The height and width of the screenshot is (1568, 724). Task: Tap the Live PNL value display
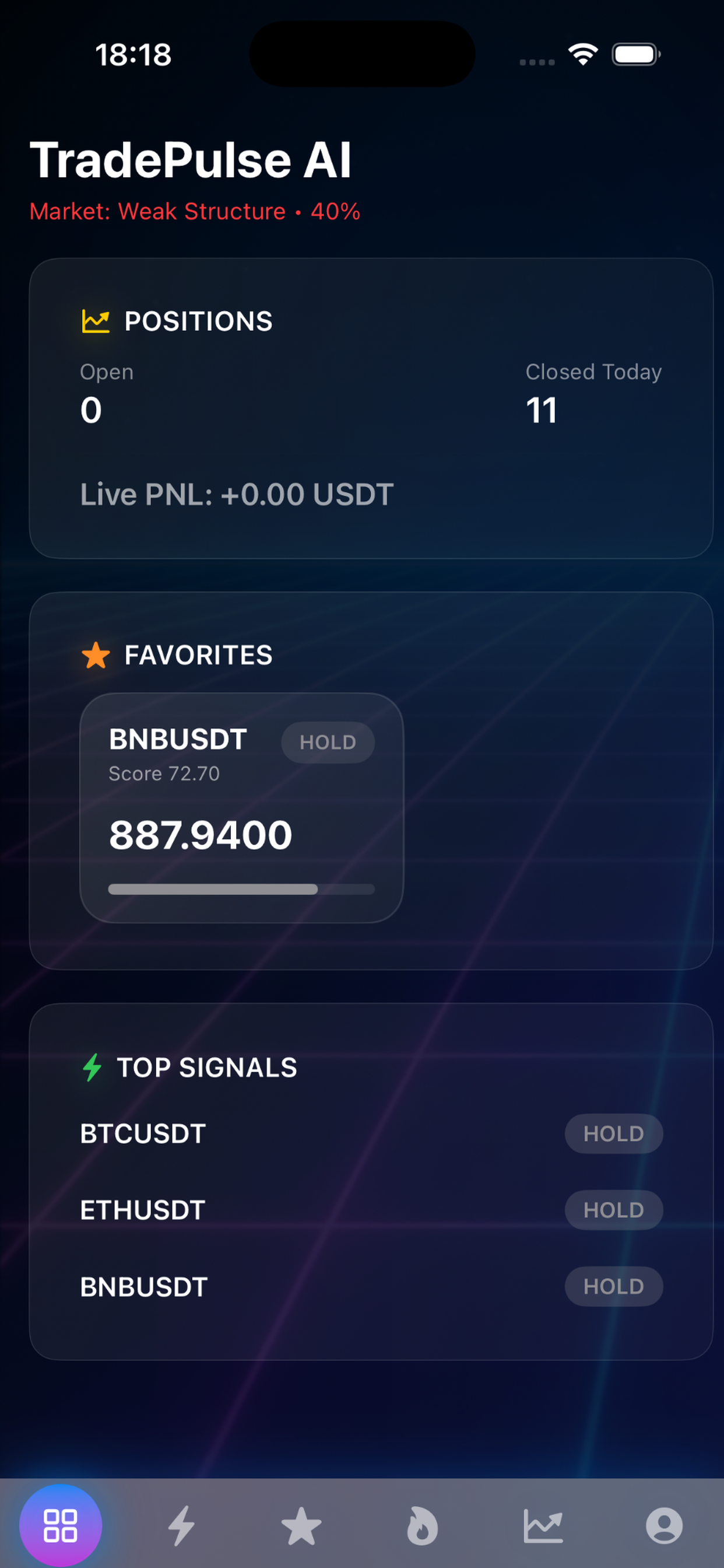(237, 494)
